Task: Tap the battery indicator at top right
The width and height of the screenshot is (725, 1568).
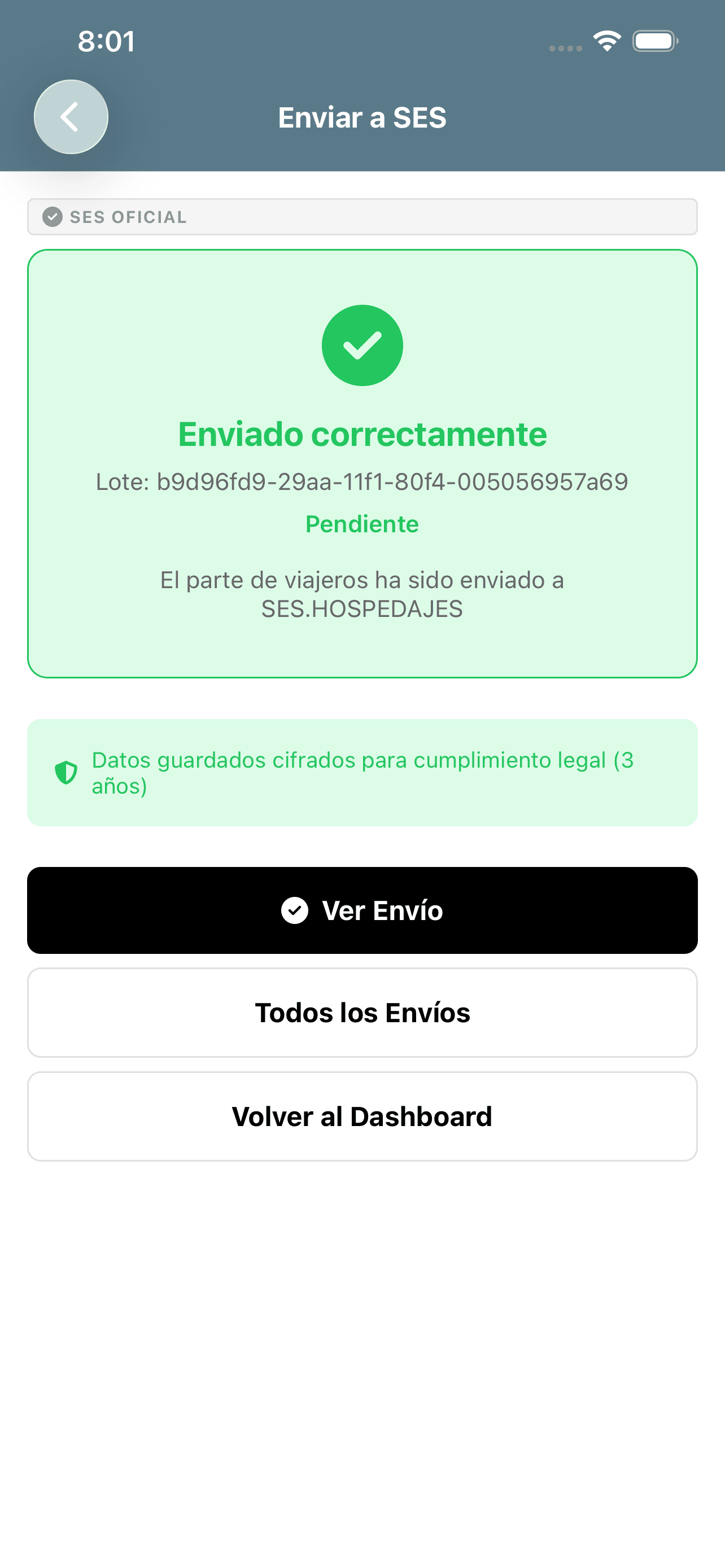Action: coord(655,40)
